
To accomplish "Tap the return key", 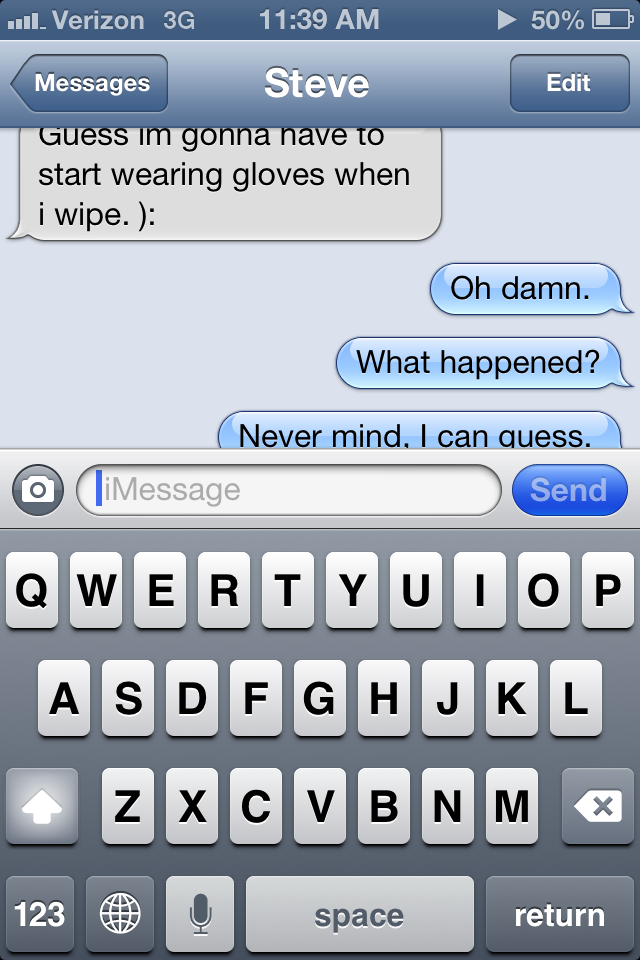I will coord(559,914).
